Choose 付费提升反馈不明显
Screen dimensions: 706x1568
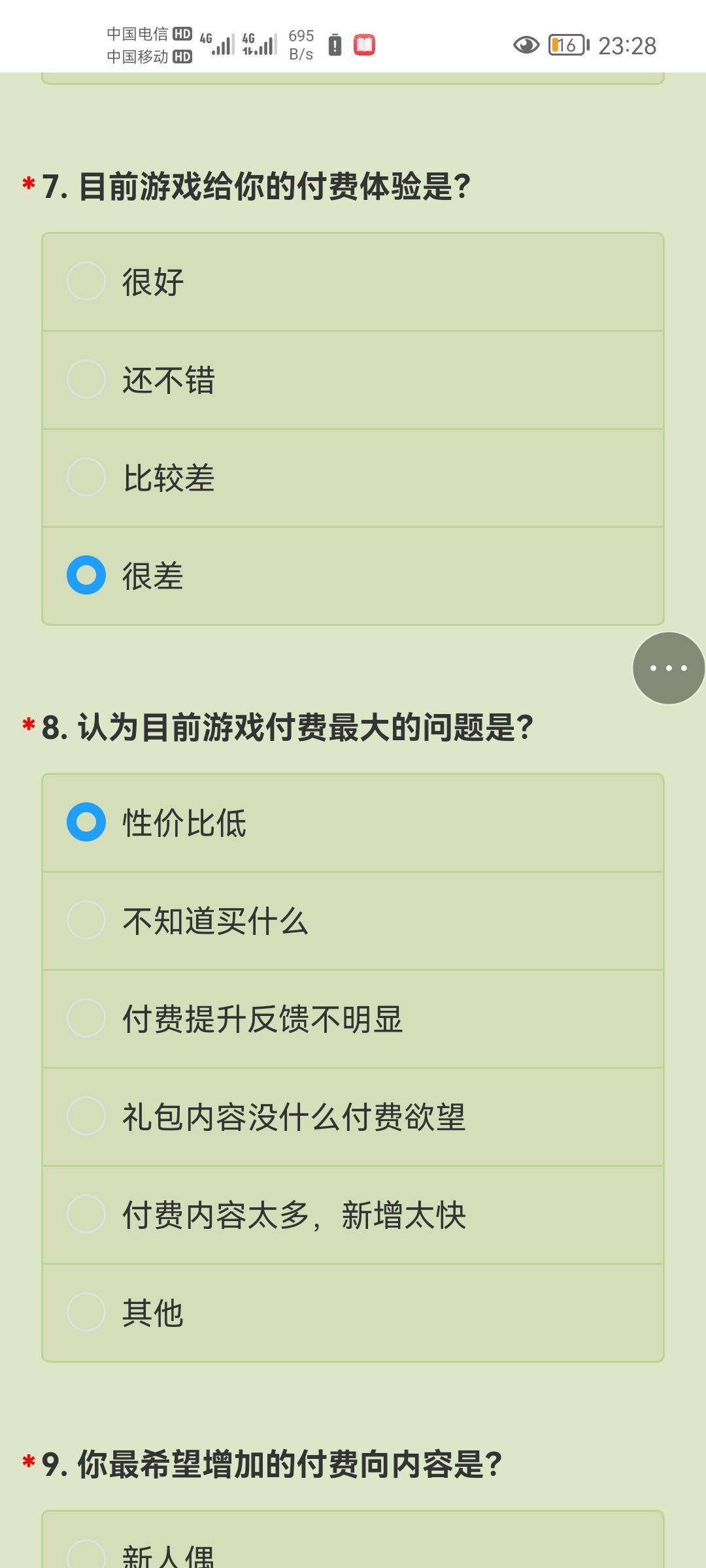(353, 1019)
